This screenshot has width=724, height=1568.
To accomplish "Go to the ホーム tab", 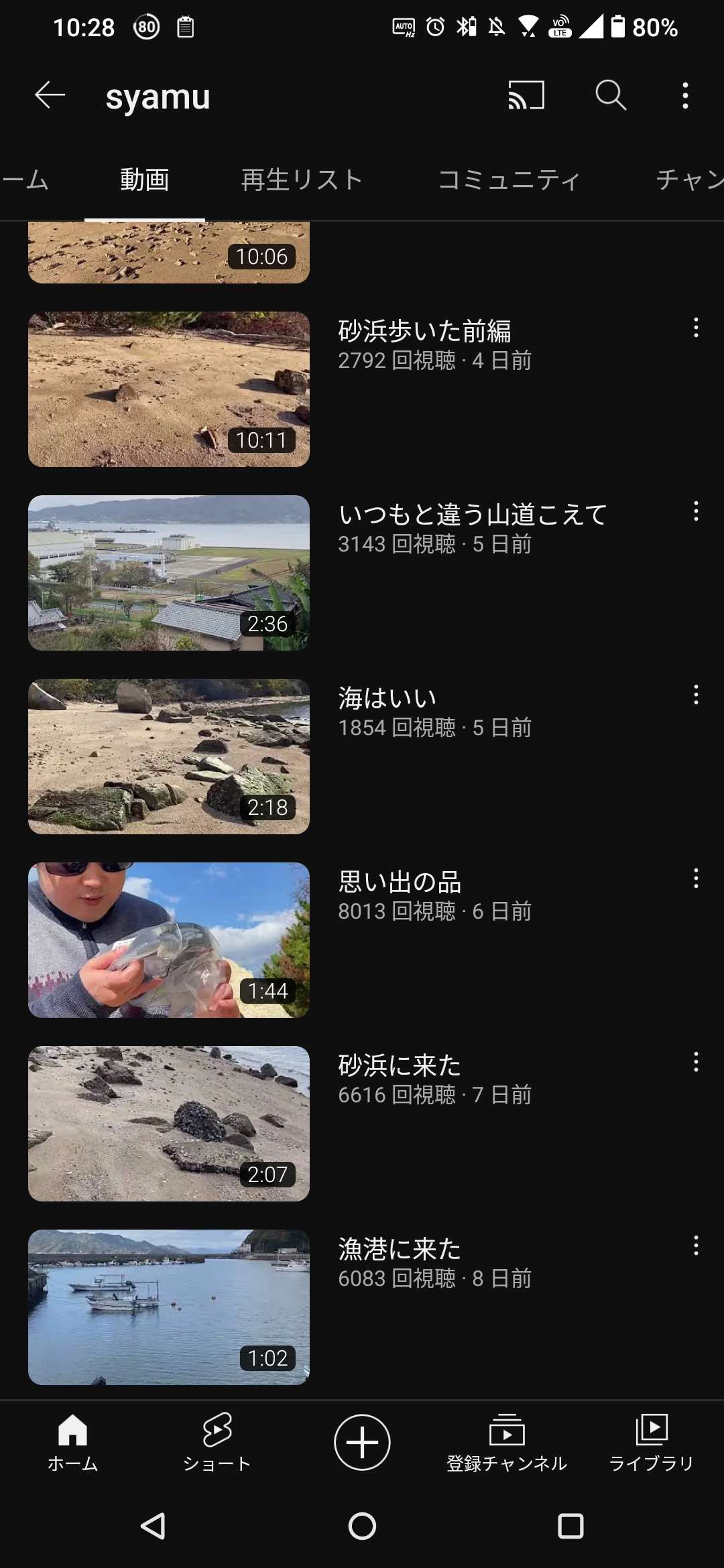I will coord(72,1442).
